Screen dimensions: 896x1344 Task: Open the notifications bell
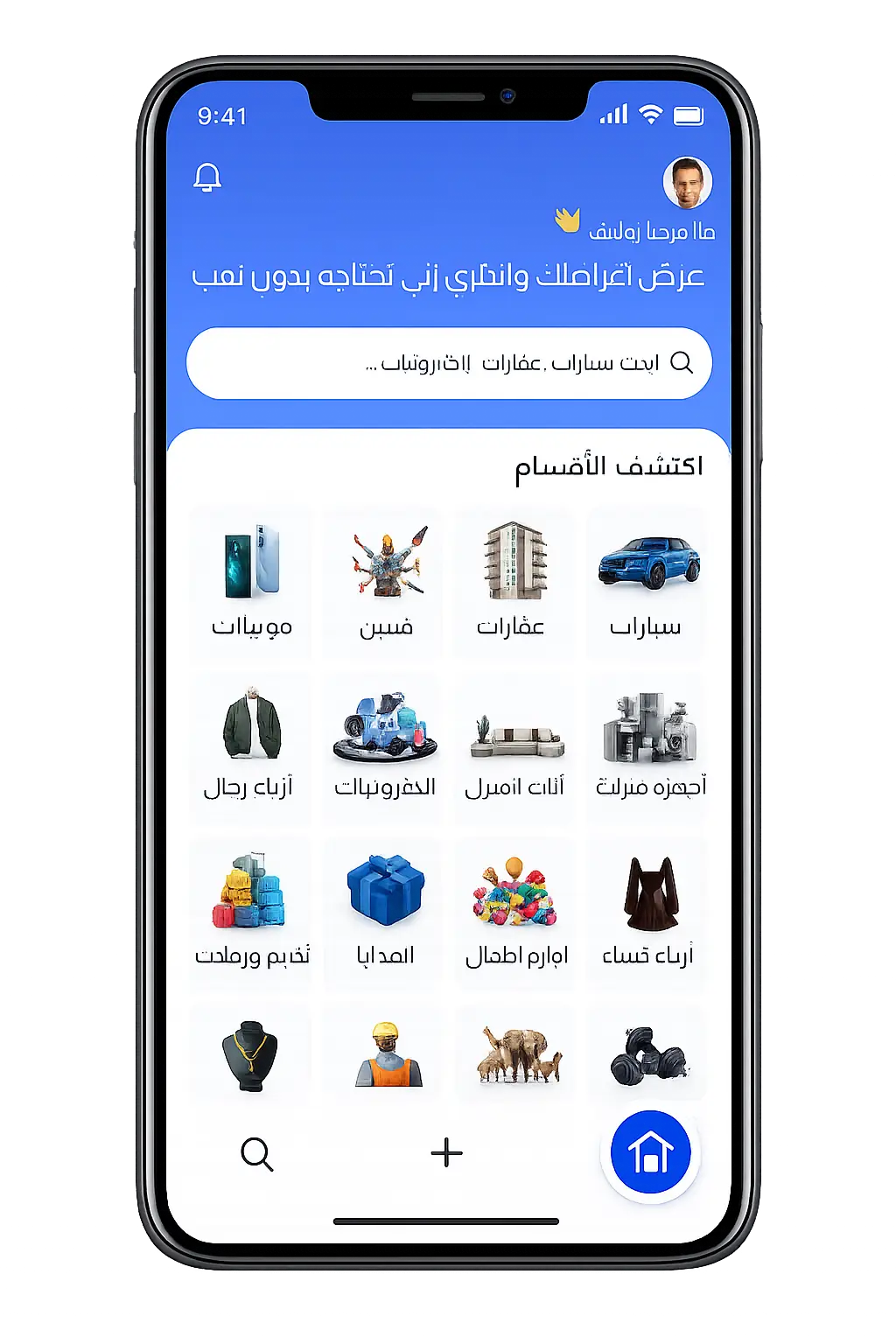[x=208, y=178]
